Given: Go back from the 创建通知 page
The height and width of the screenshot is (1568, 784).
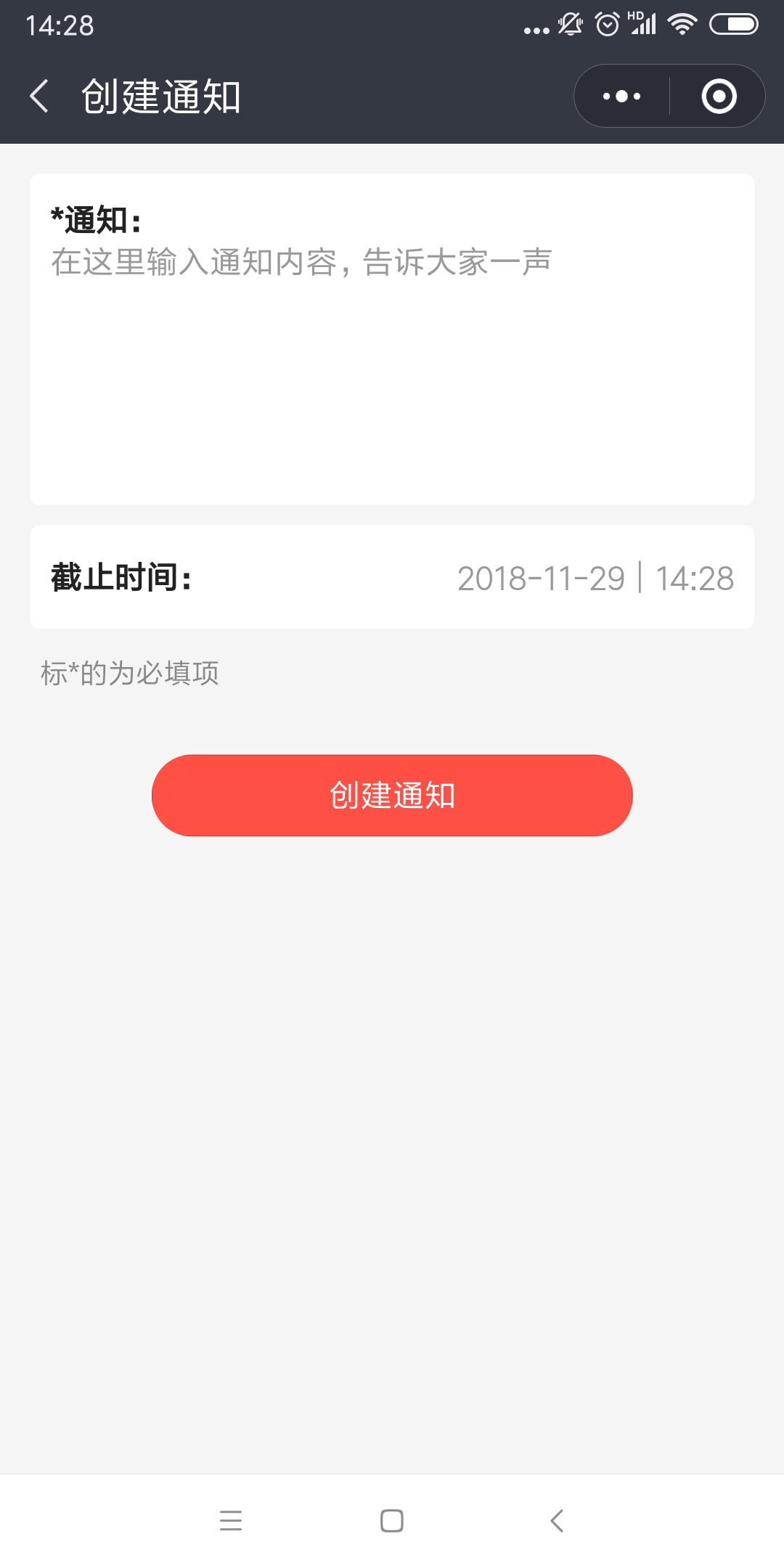Looking at the screenshot, I should [x=39, y=97].
